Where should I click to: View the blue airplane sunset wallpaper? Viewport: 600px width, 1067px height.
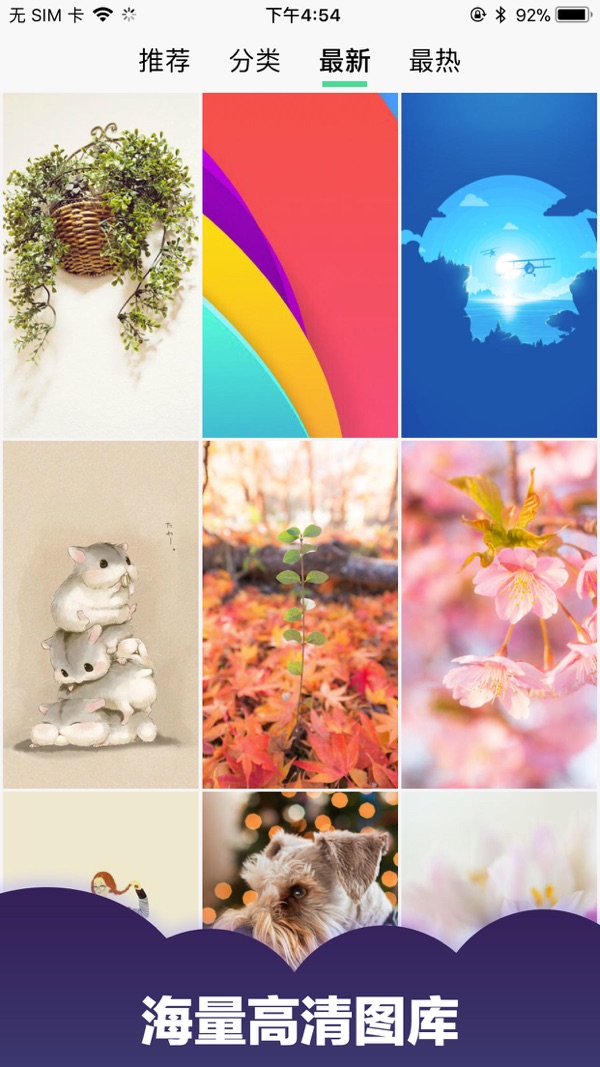[499, 265]
